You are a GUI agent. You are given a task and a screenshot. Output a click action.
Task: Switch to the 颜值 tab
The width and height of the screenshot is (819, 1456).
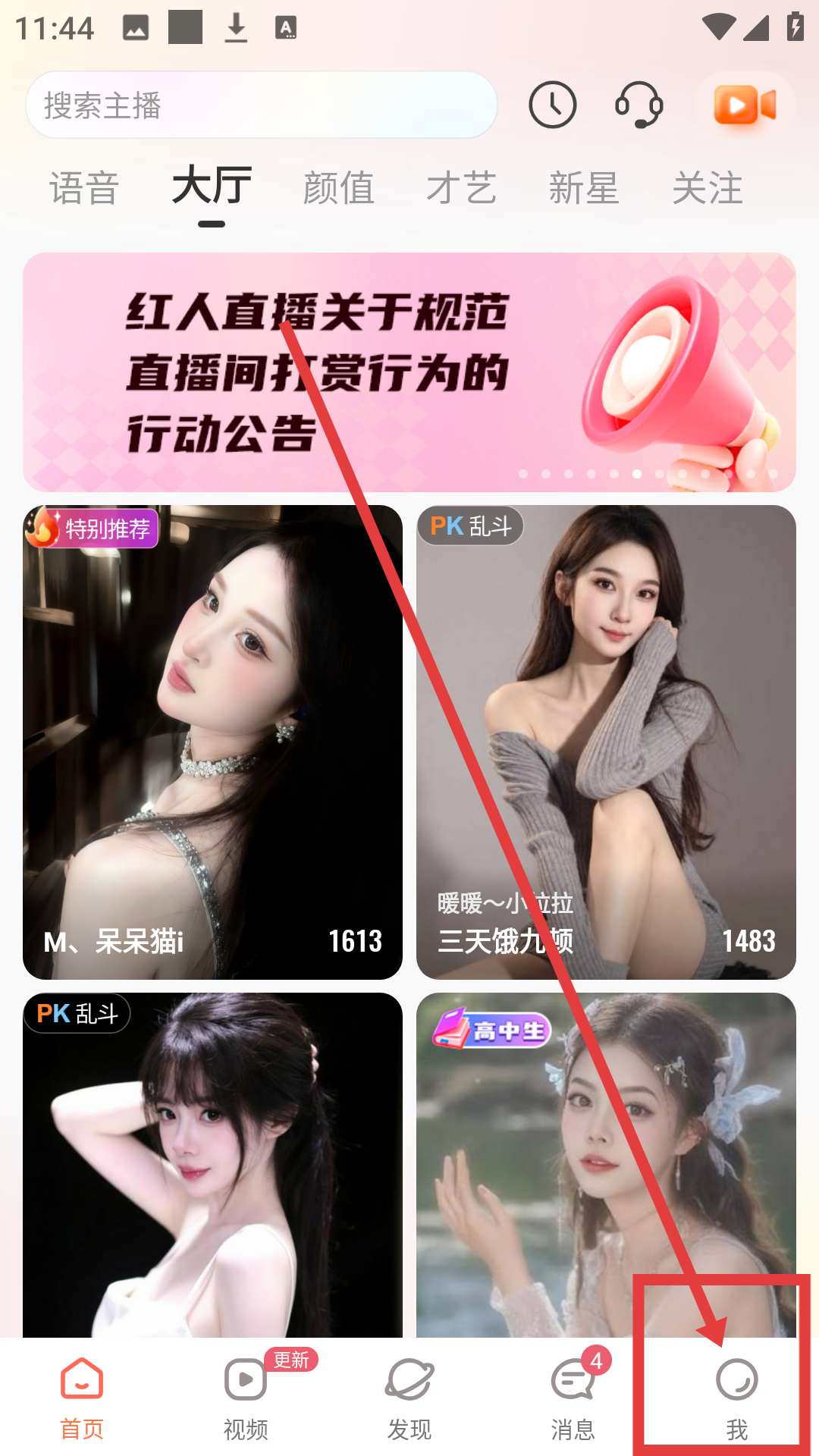338,188
